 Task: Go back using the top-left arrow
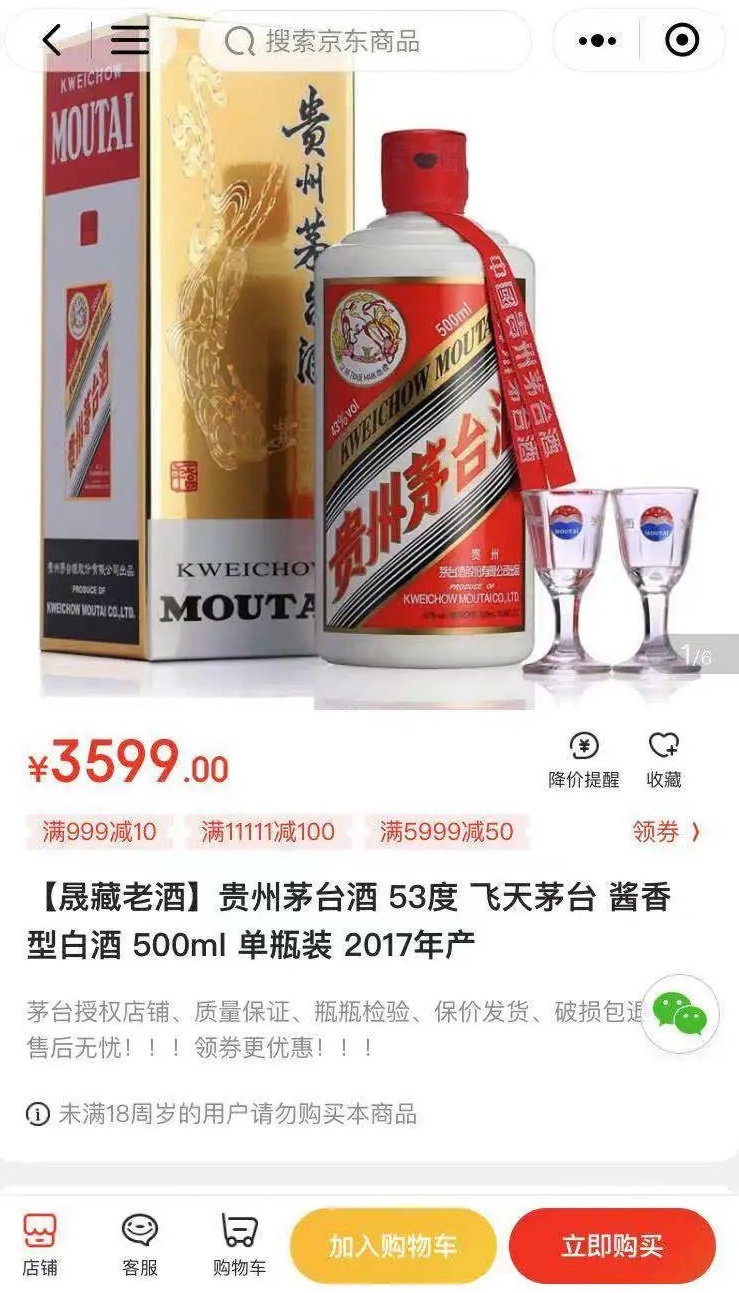click(52, 40)
